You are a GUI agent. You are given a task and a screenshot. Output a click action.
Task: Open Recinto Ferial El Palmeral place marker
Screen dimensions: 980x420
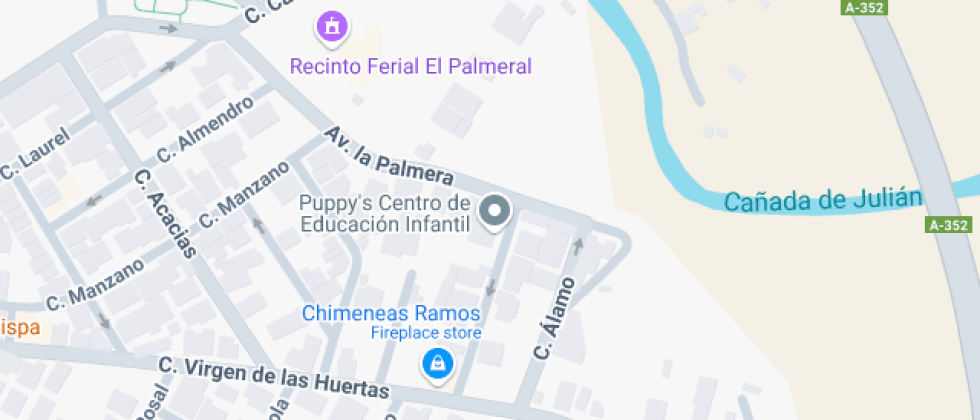[x=333, y=26]
